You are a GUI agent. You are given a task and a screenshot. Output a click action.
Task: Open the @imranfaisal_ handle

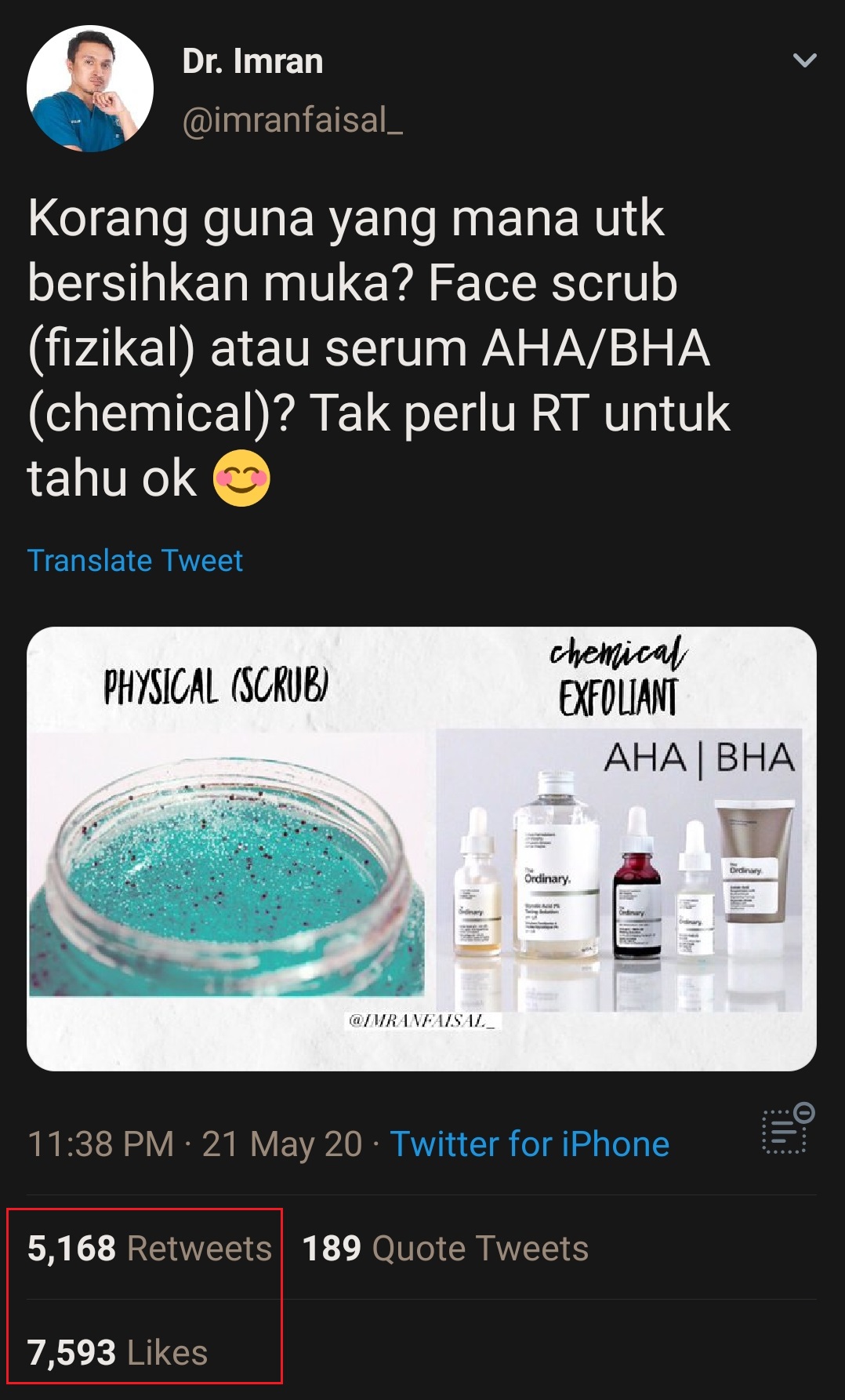(292, 120)
